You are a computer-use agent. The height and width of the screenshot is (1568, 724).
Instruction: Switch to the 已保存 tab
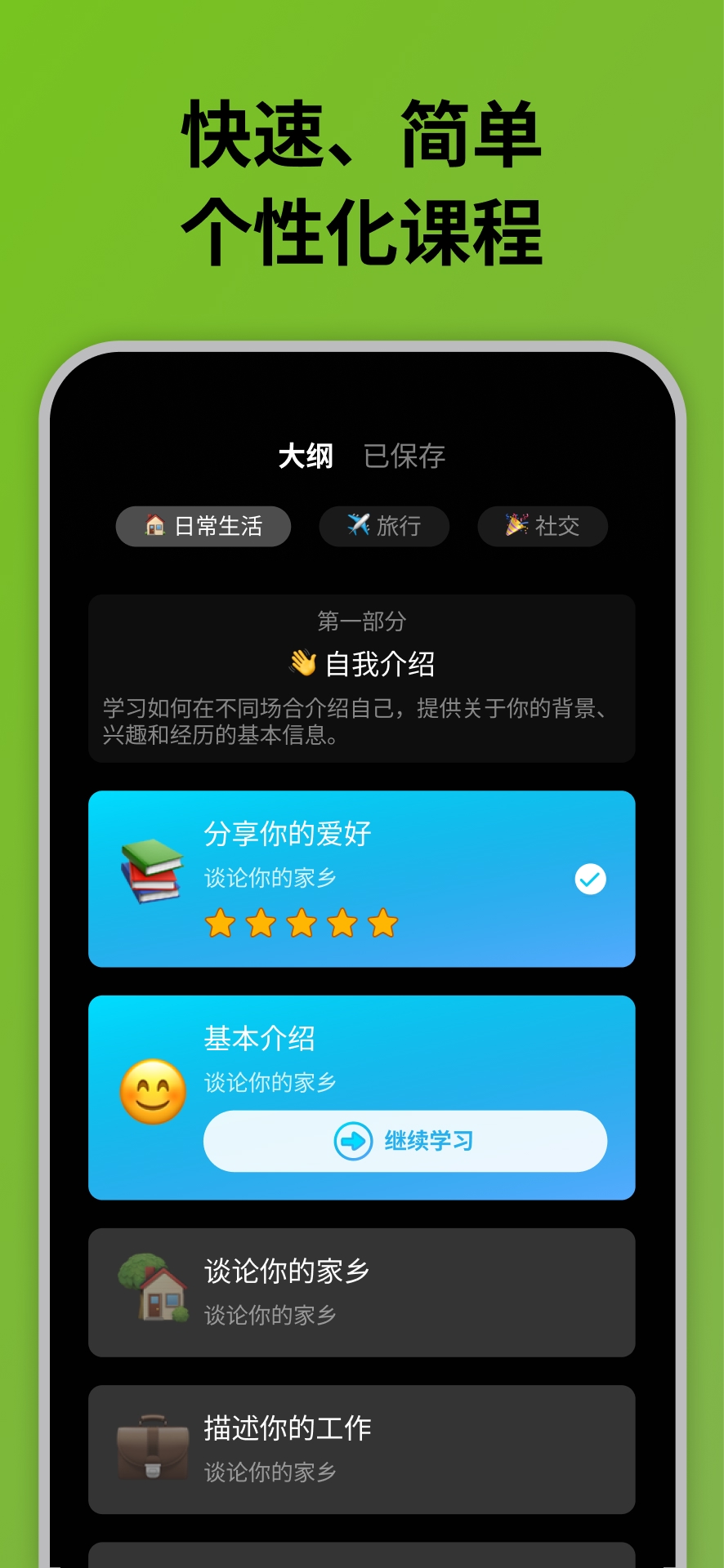(x=405, y=455)
